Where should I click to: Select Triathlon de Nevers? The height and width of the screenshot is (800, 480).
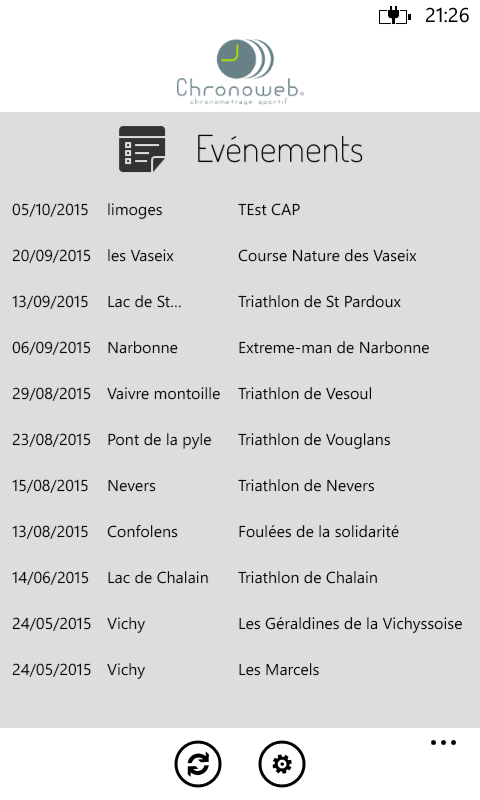pyautogui.click(x=240, y=485)
